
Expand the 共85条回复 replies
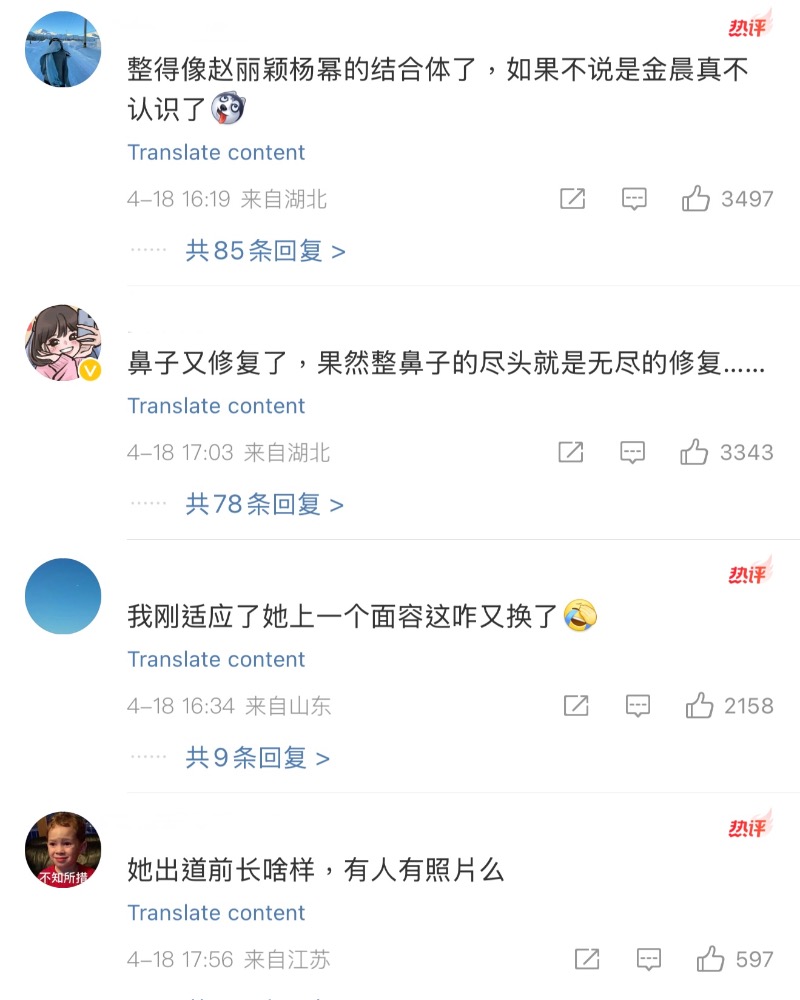point(265,251)
